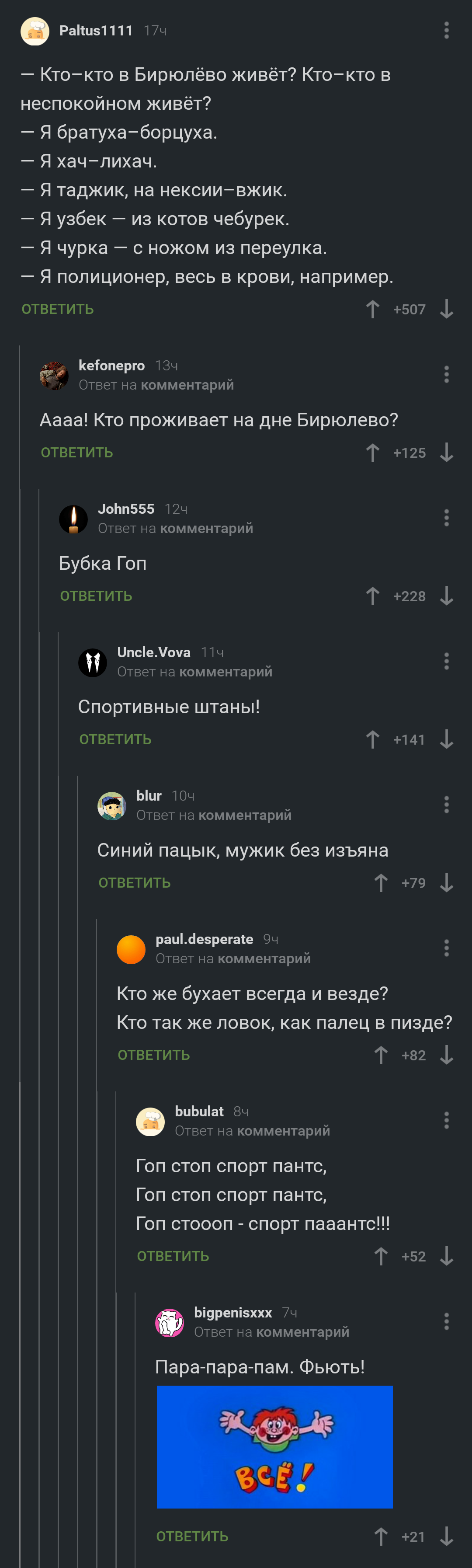Upvote Paltus1111's comment with +507
472x1568 pixels.
372,309
